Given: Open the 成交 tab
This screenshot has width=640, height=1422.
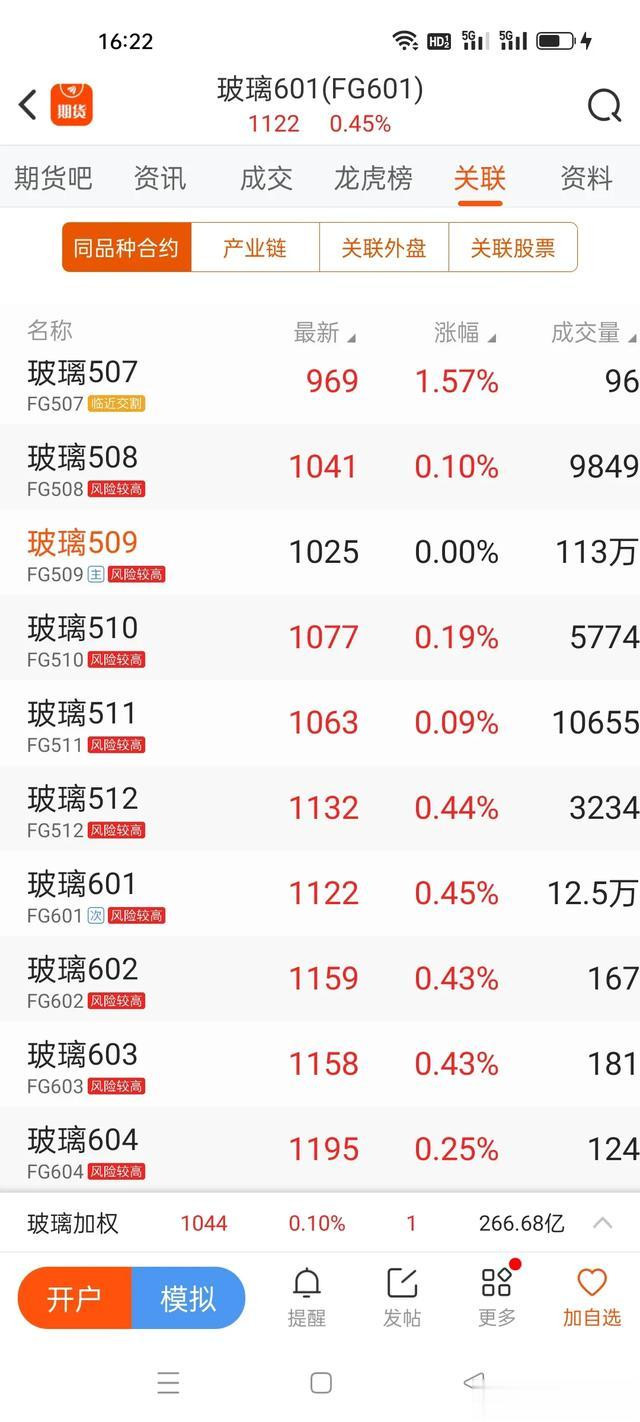Looking at the screenshot, I should coord(266,179).
